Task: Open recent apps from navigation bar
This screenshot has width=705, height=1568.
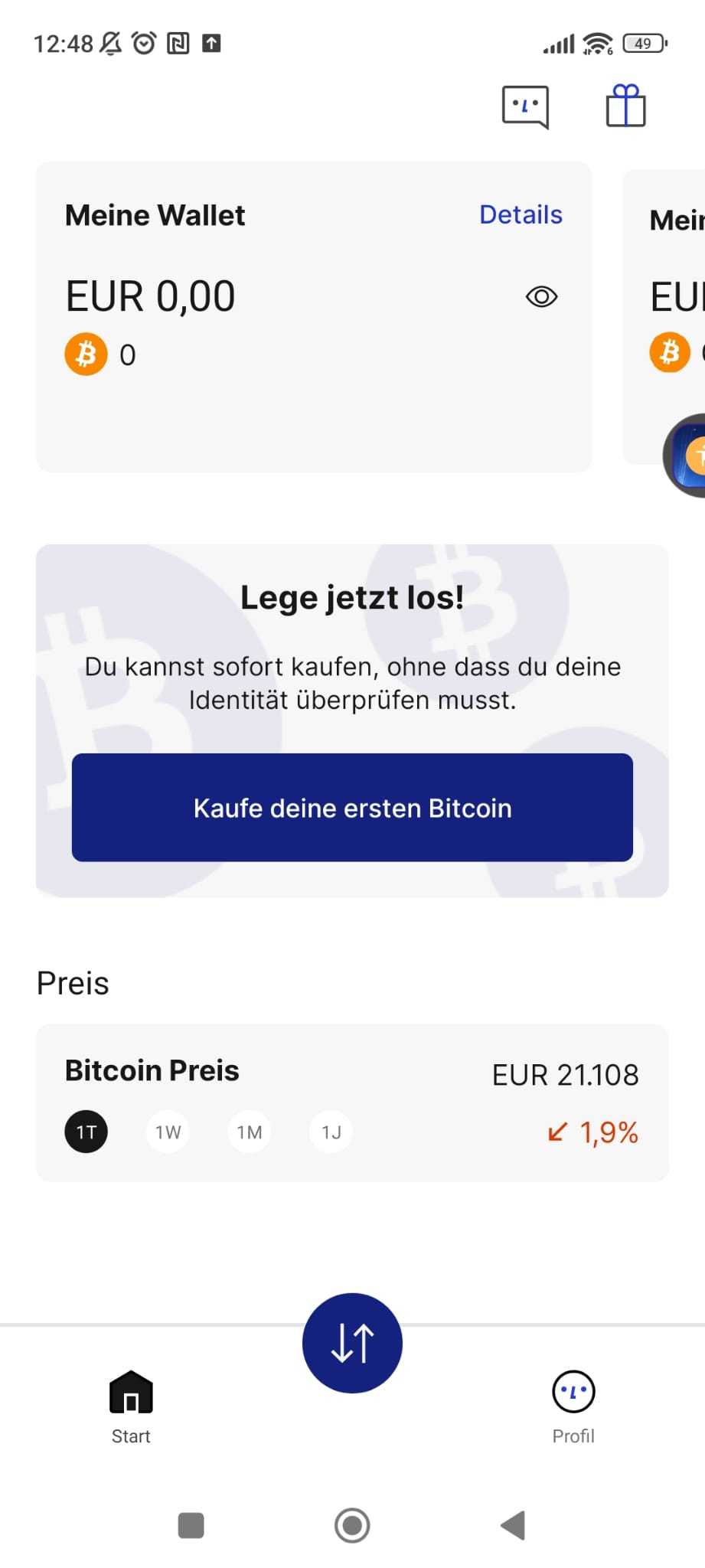Action: click(191, 1525)
